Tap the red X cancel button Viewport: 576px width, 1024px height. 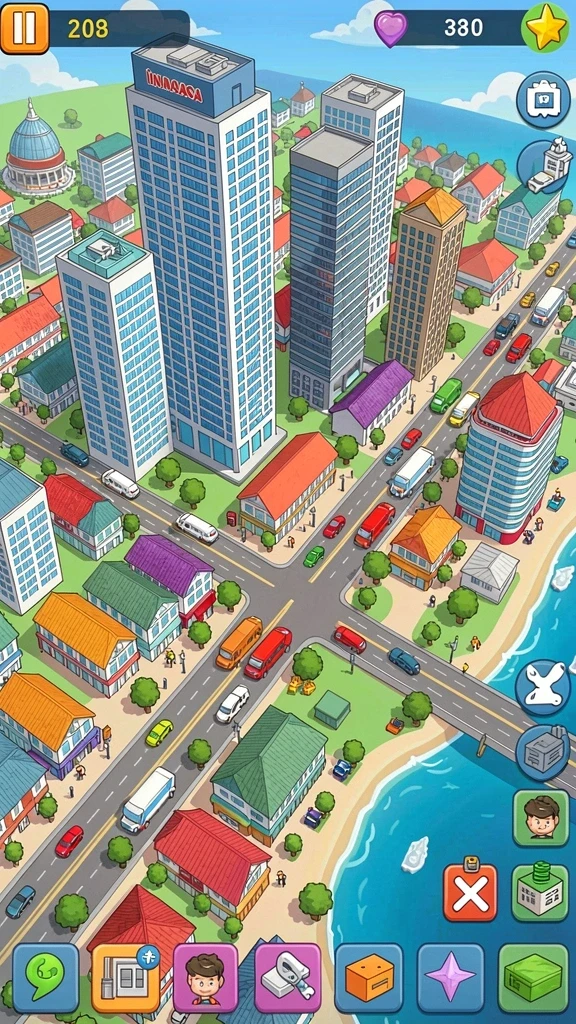point(470,893)
